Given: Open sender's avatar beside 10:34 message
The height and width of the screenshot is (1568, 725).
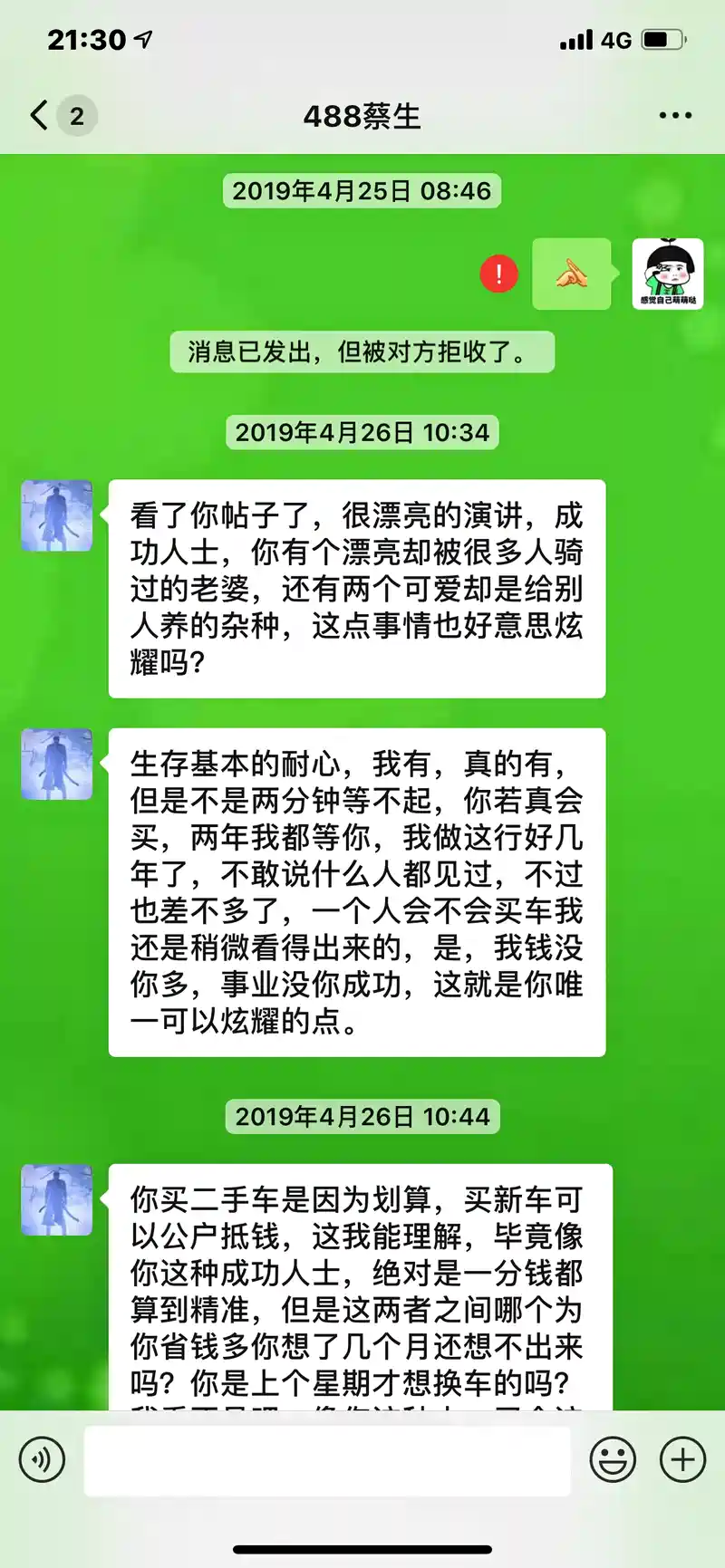Looking at the screenshot, I should pos(57,516).
